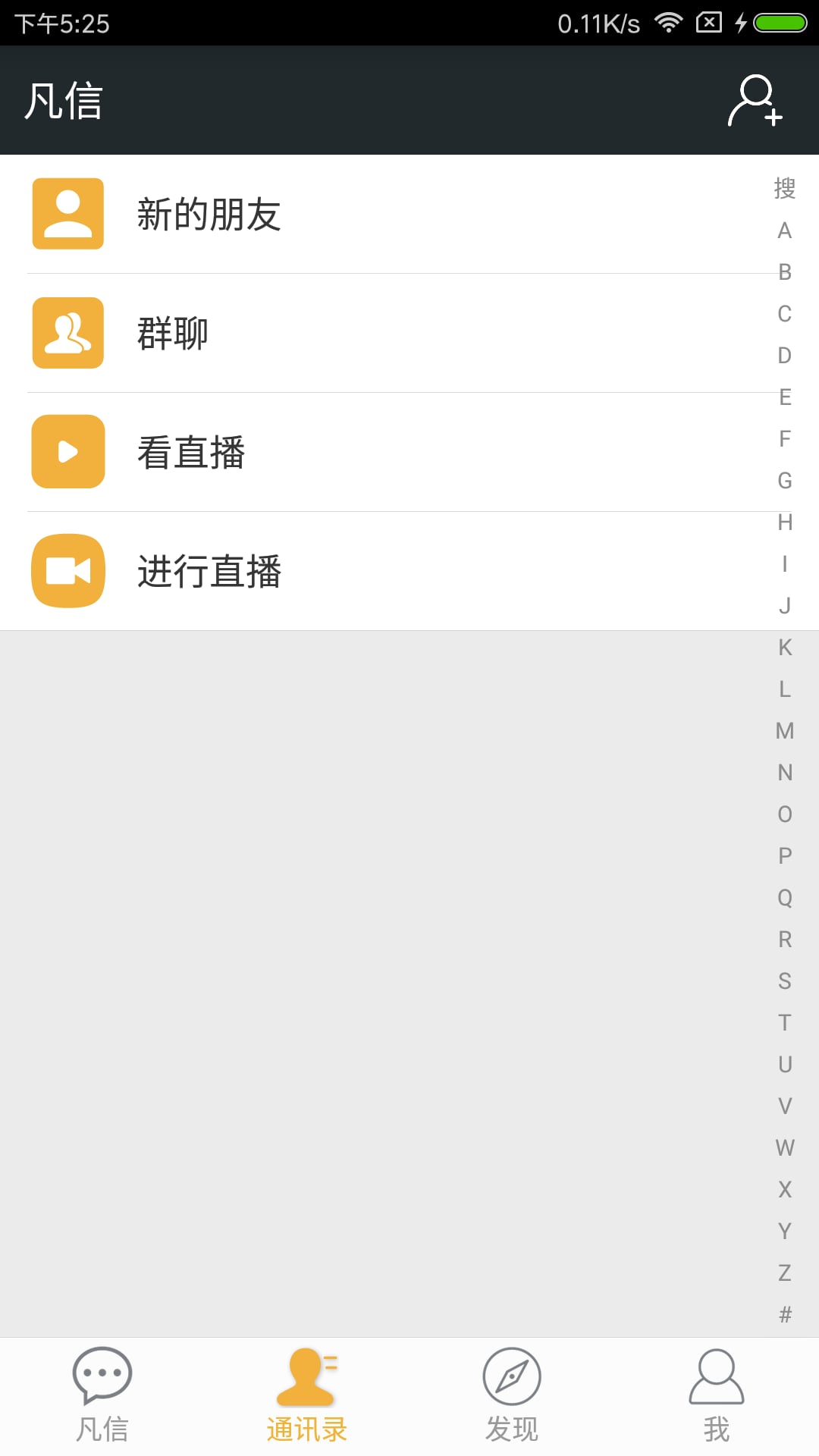819x1456 pixels.
Task: Jump to # in the index sidebar
Action: (785, 1314)
